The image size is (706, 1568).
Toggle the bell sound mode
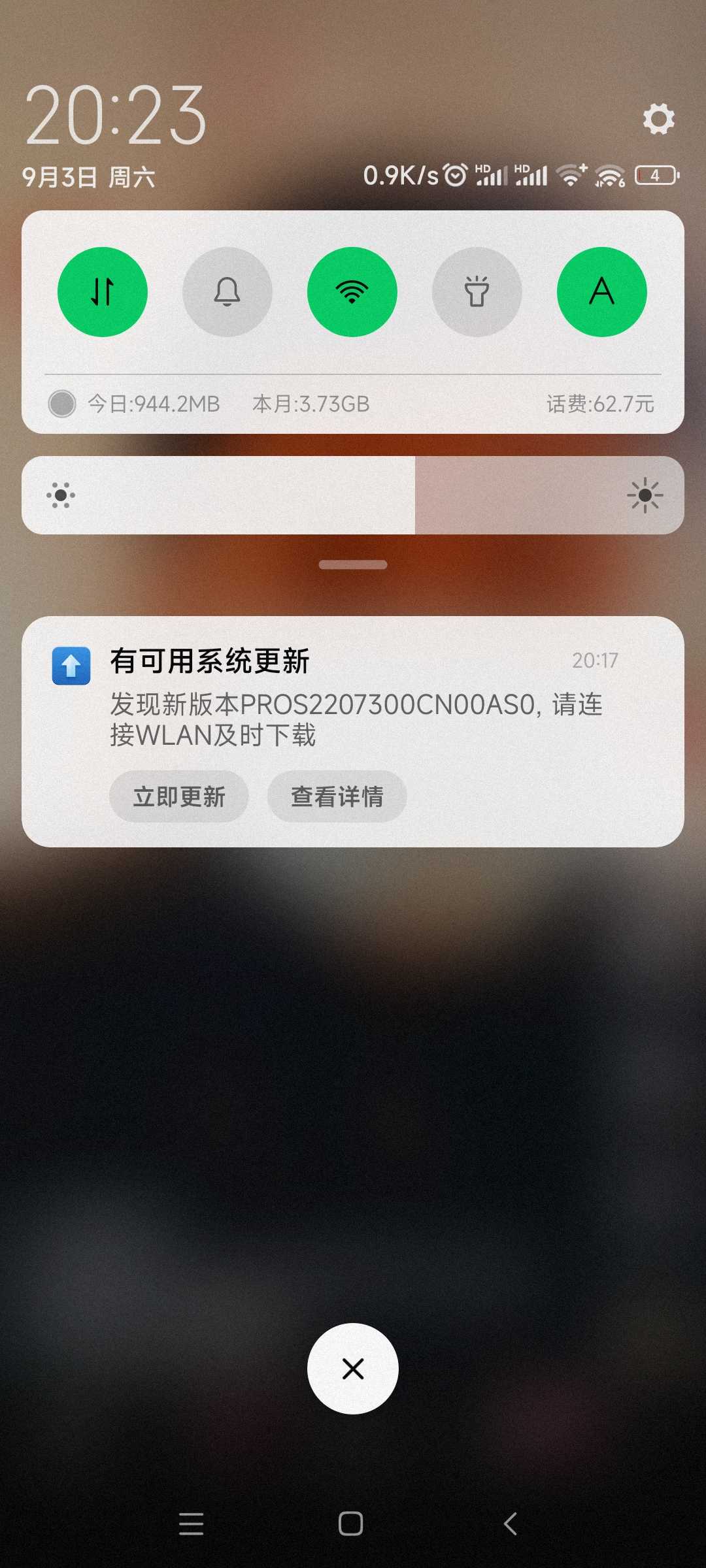tap(227, 292)
